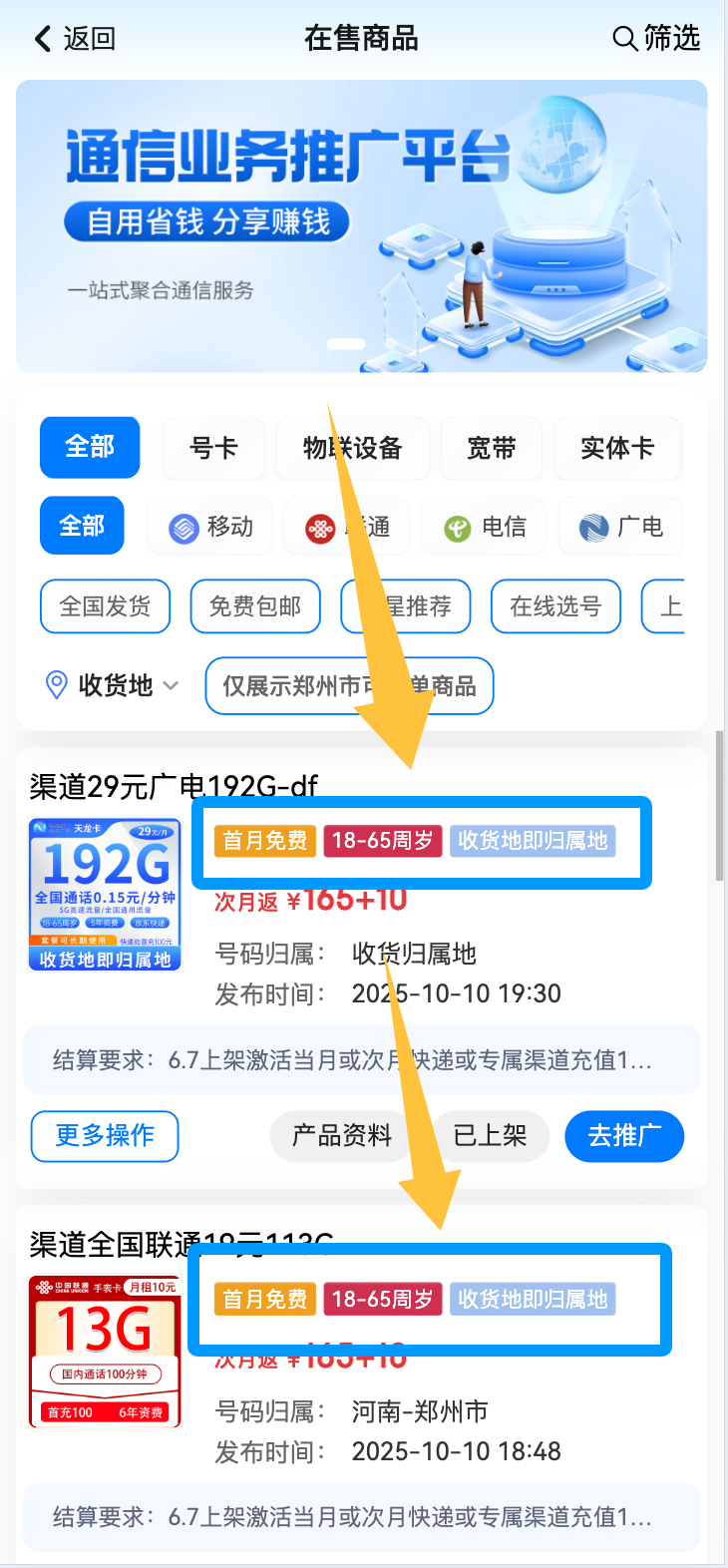Toggle 仅展示郑州市可下单商品 filter
Image resolution: width=728 pixels, height=1568 pixels.
(x=349, y=686)
